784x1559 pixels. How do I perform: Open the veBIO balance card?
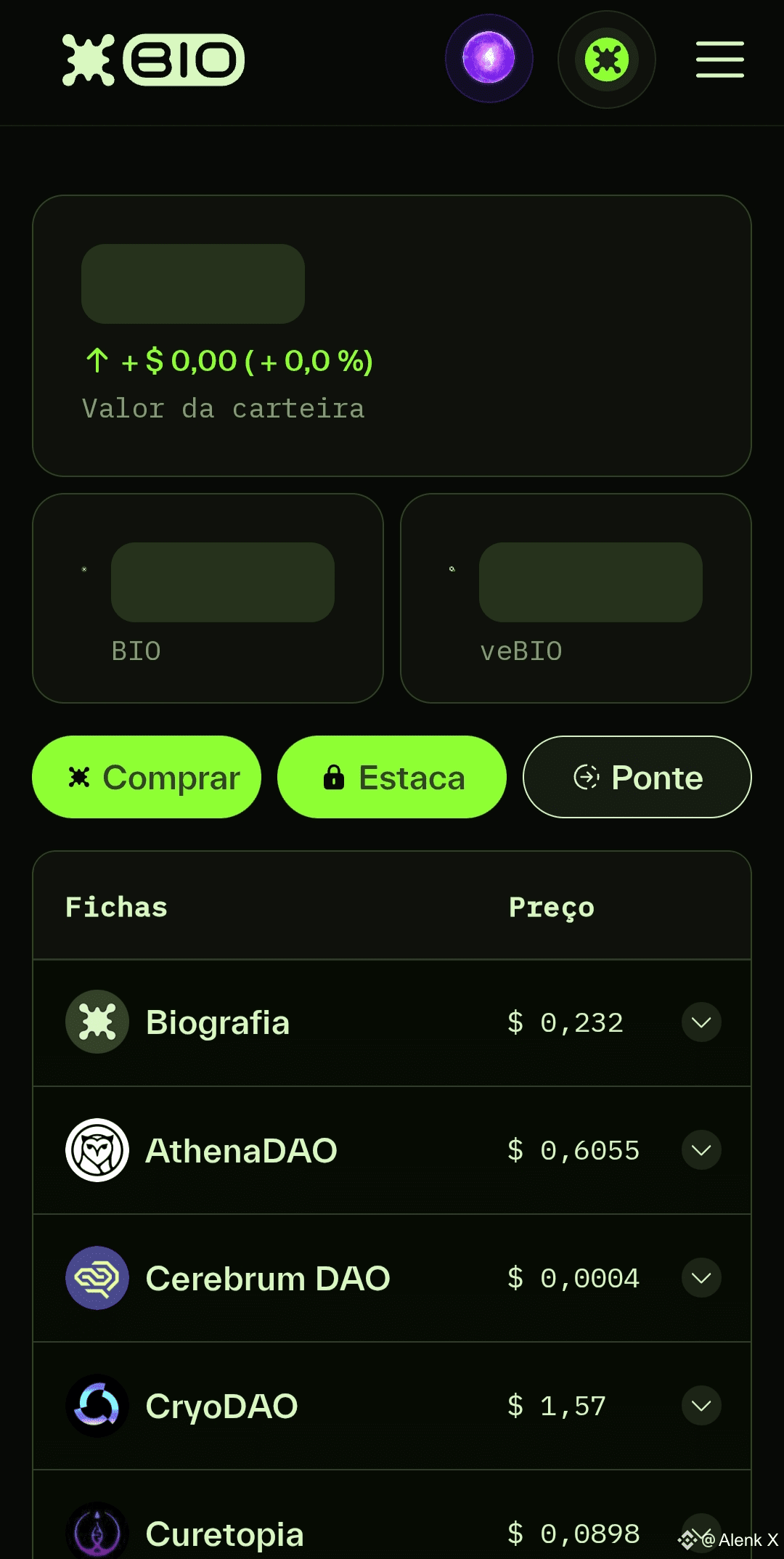576,598
